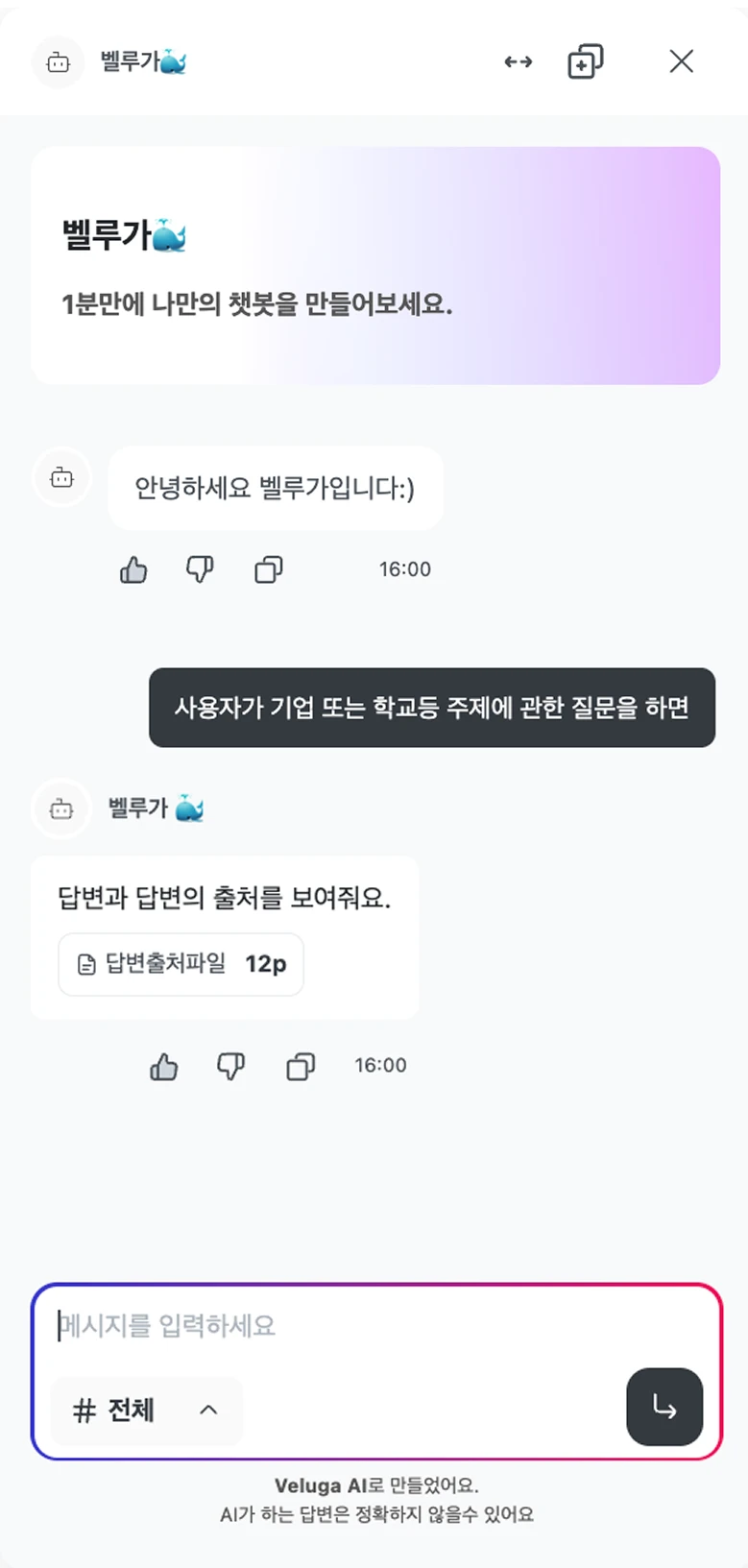Like the 안녕하세요 벨루가입니다 greeting message
748x1568 pixels.
point(133,569)
